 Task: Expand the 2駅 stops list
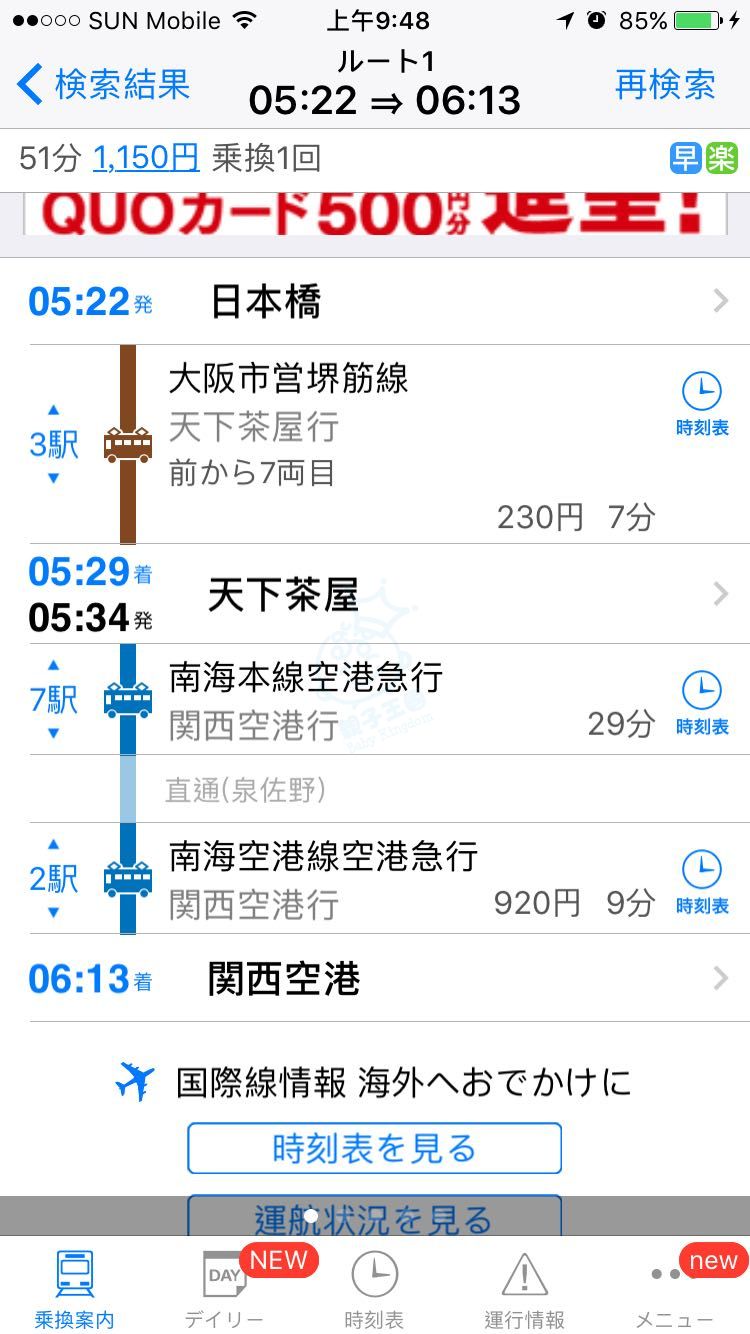54,878
